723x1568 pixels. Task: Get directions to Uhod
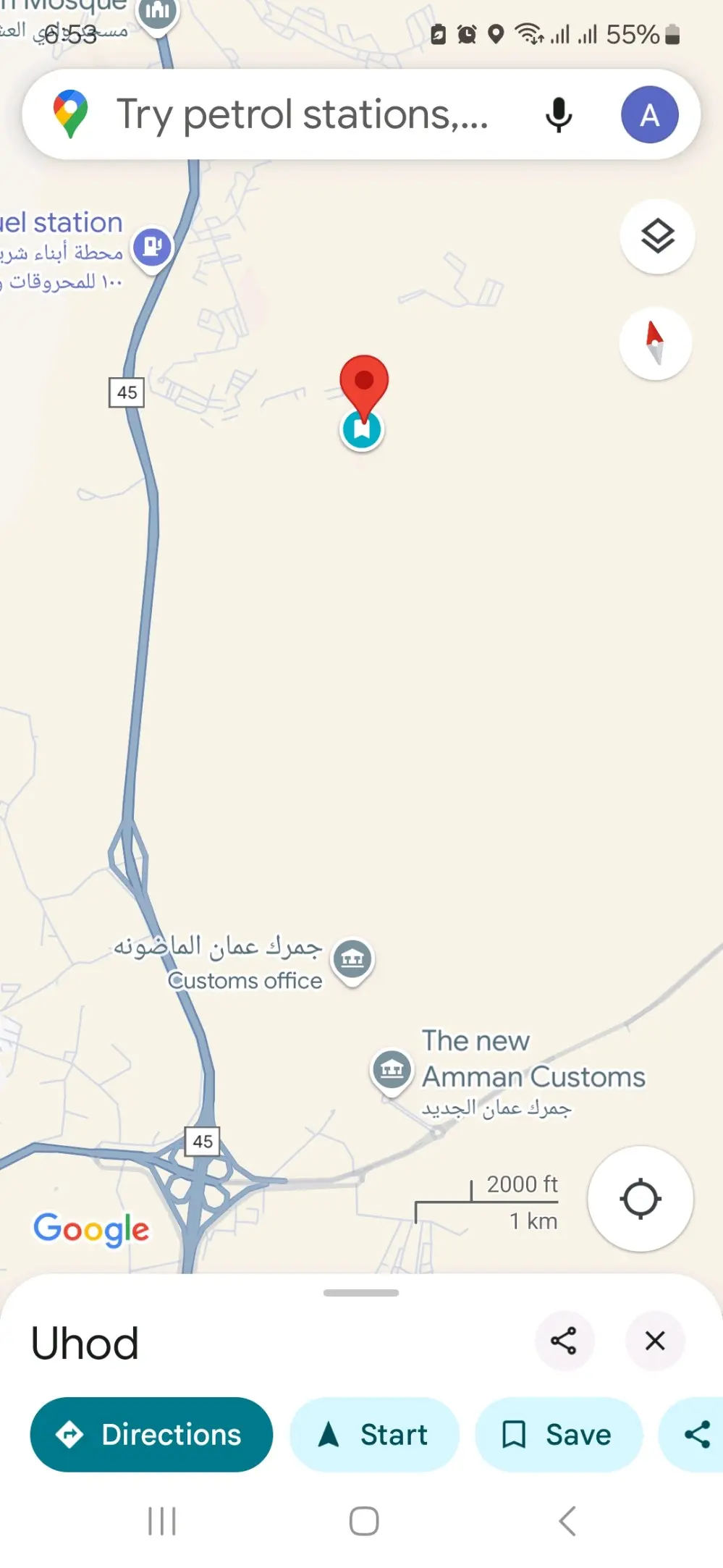pos(151,1434)
